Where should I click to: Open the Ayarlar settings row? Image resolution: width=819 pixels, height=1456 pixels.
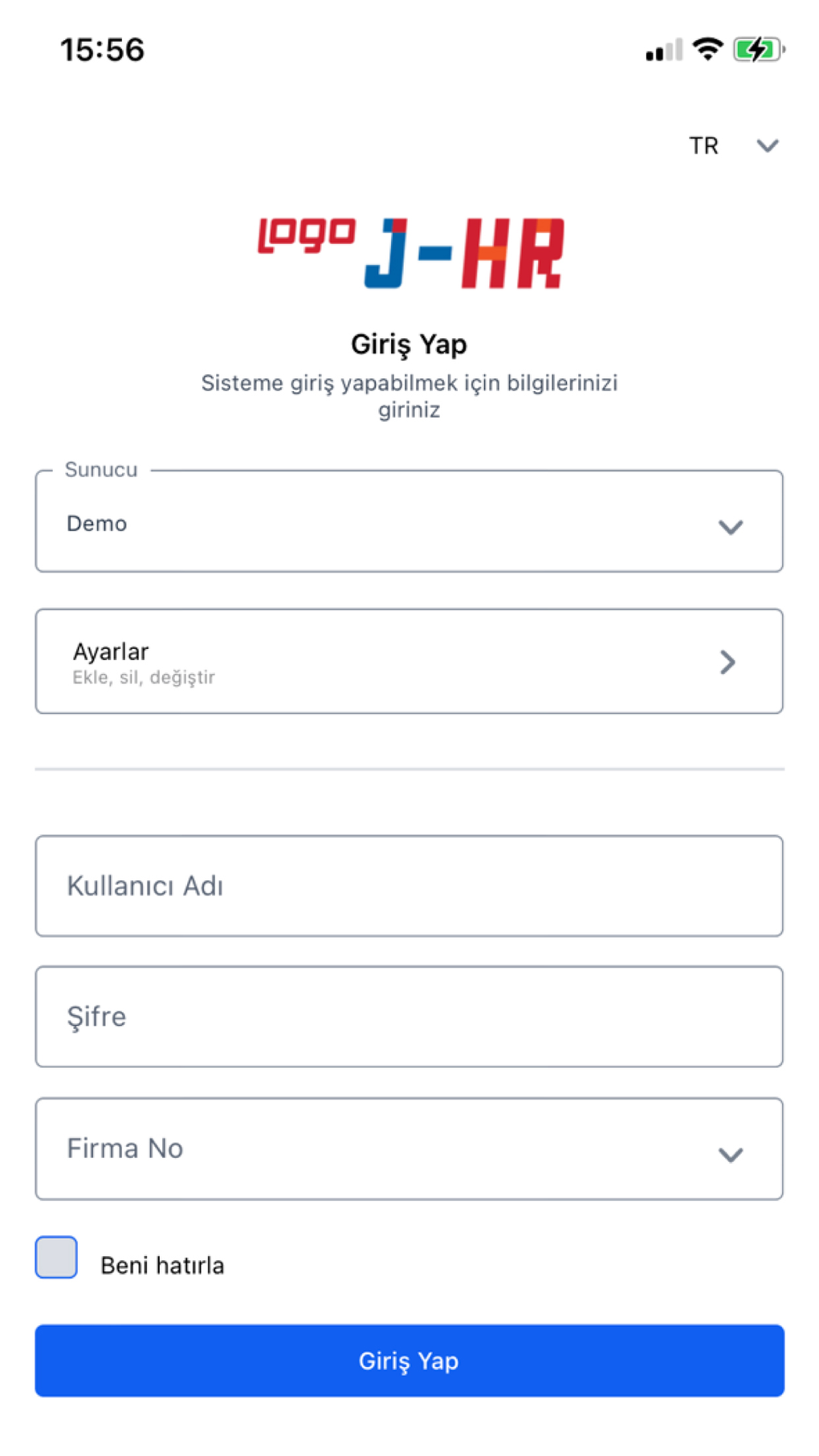click(409, 661)
